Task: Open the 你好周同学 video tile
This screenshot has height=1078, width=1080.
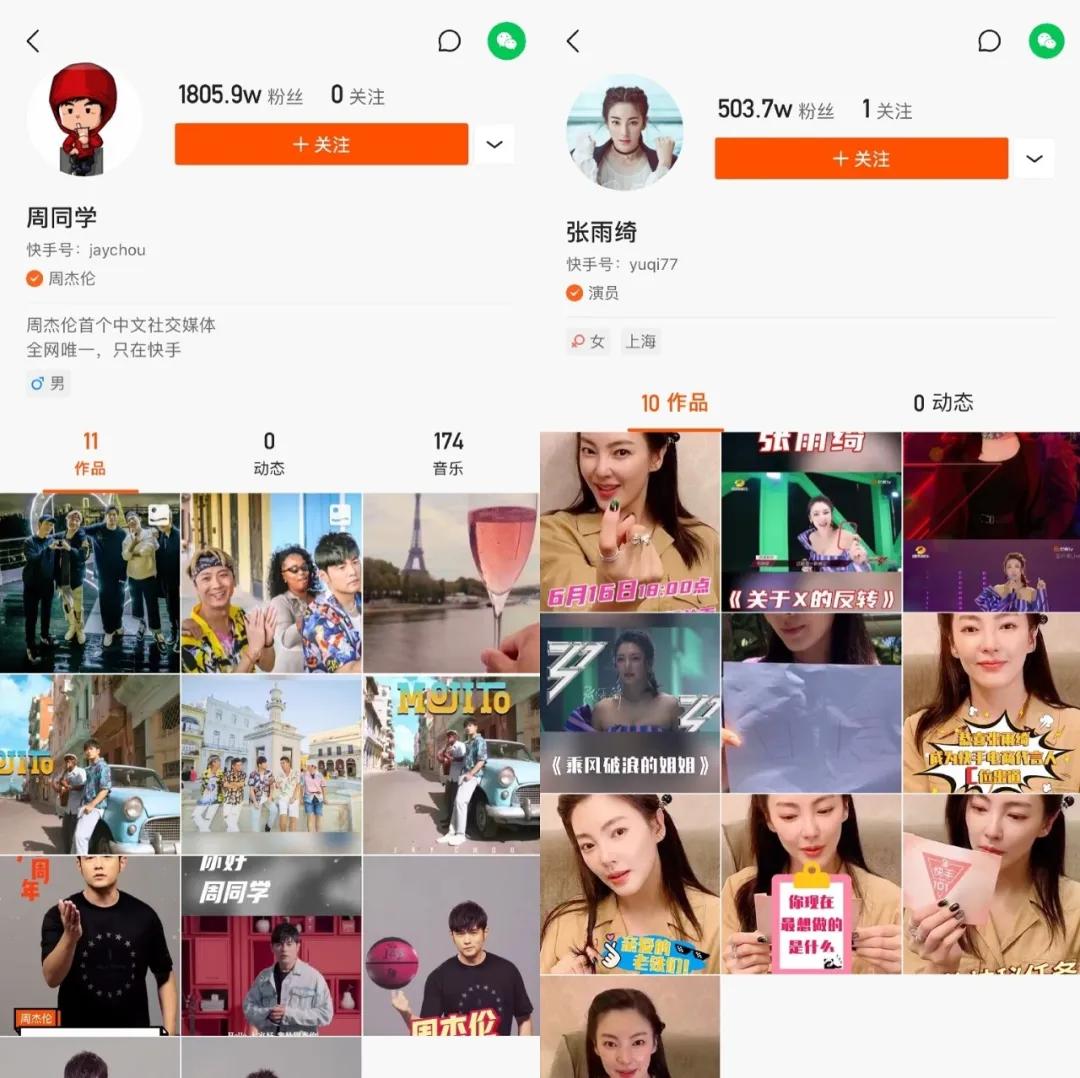Action: pyautogui.click(x=271, y=945)
